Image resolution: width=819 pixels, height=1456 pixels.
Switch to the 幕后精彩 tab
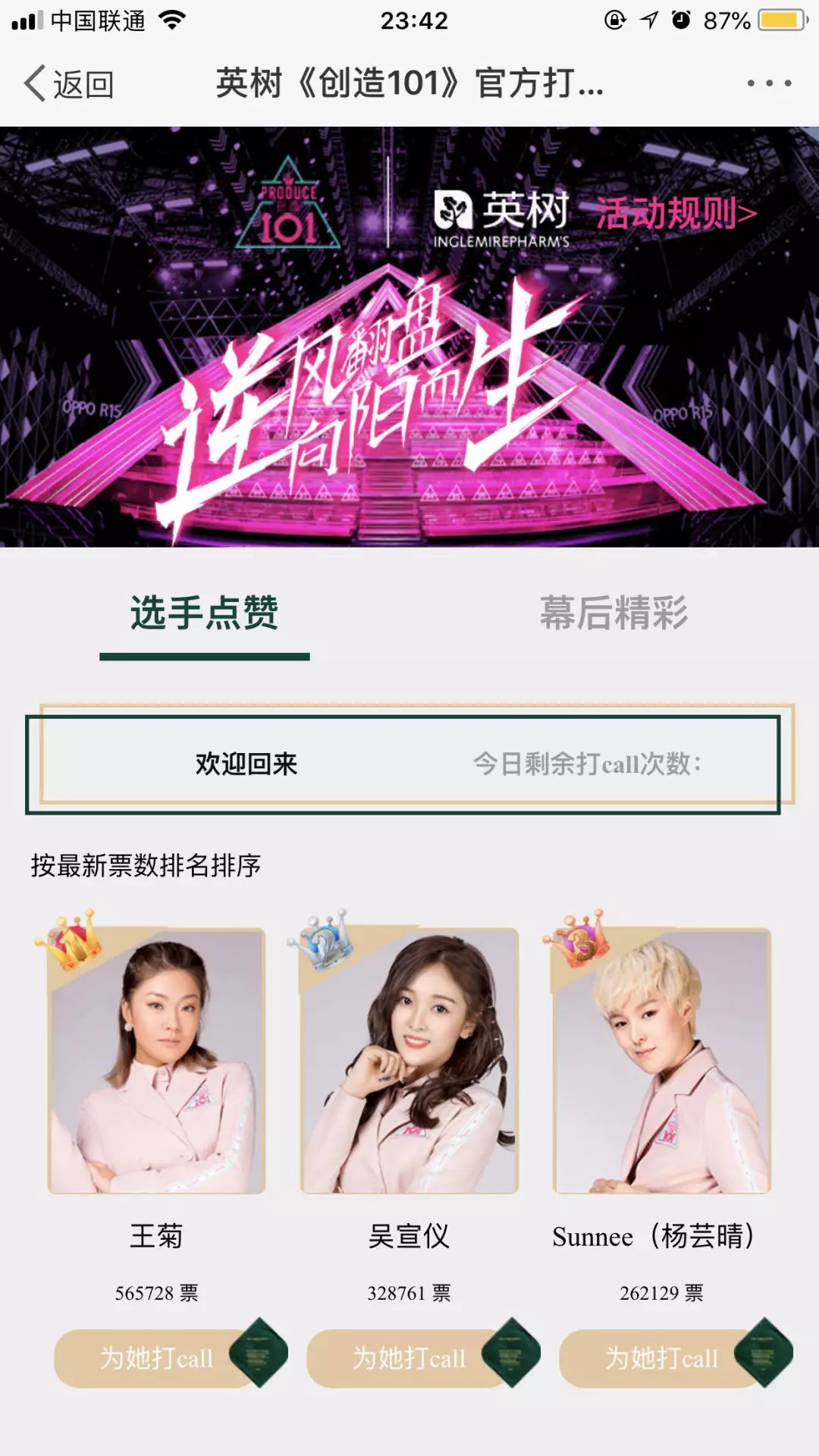coord(613,613)
